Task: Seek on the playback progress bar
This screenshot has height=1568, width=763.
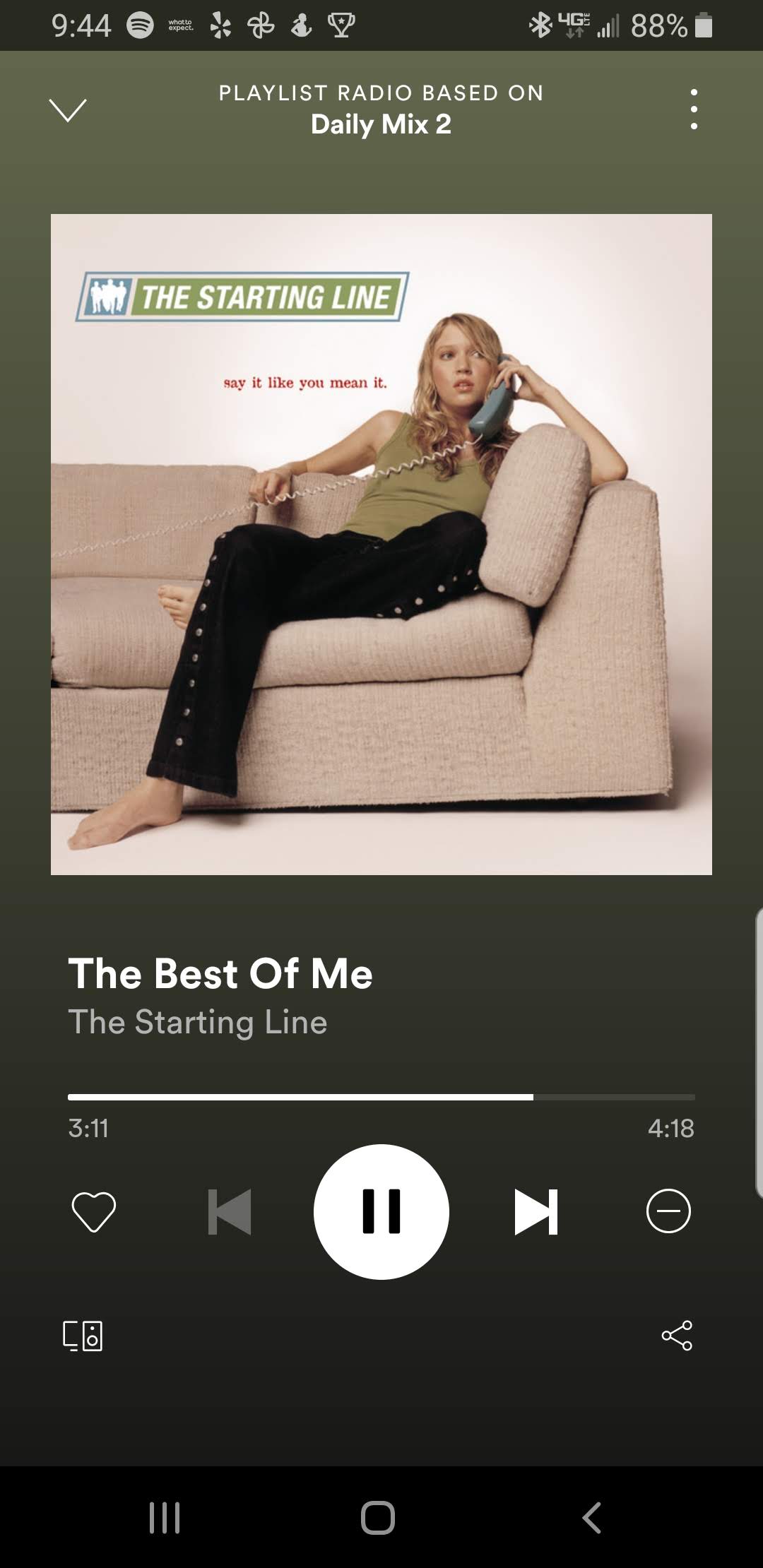Action: coord(381,1097)
